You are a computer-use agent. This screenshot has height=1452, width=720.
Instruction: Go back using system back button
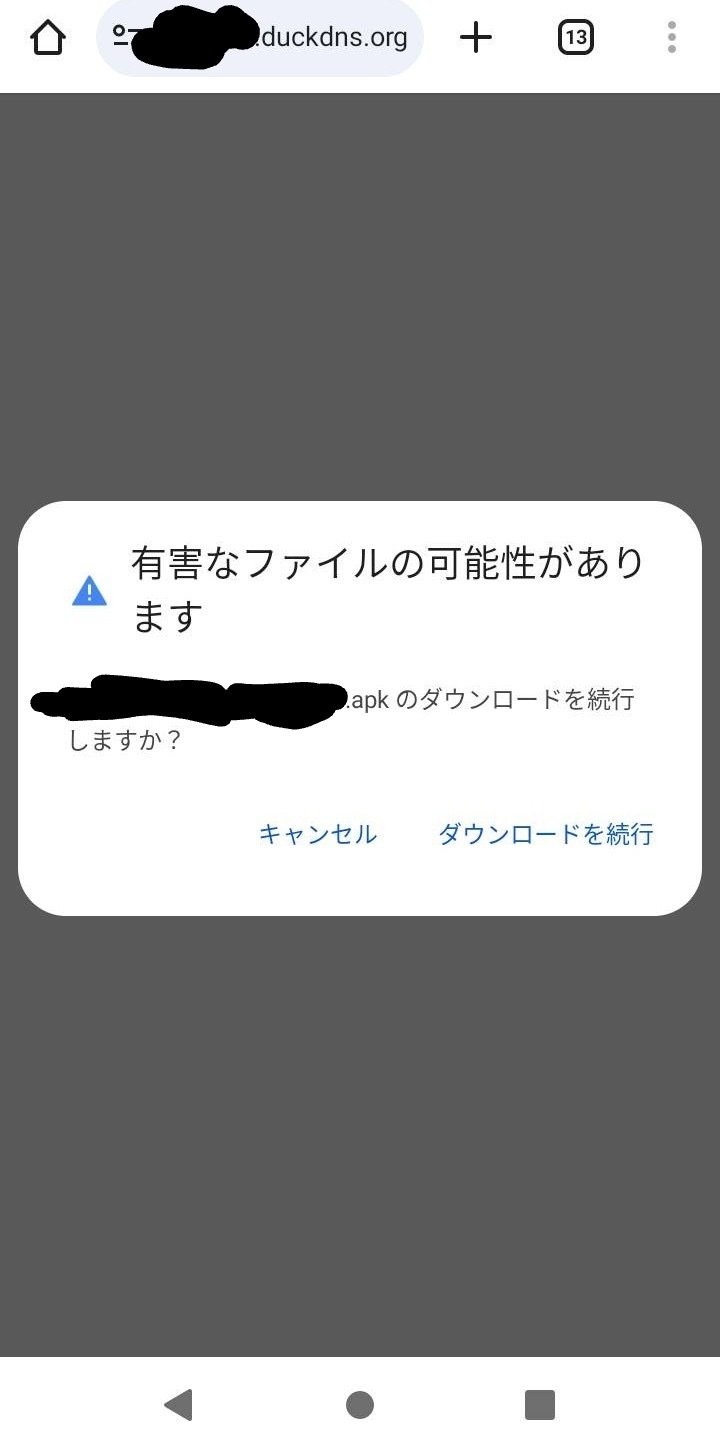(x=178, y=1404)
